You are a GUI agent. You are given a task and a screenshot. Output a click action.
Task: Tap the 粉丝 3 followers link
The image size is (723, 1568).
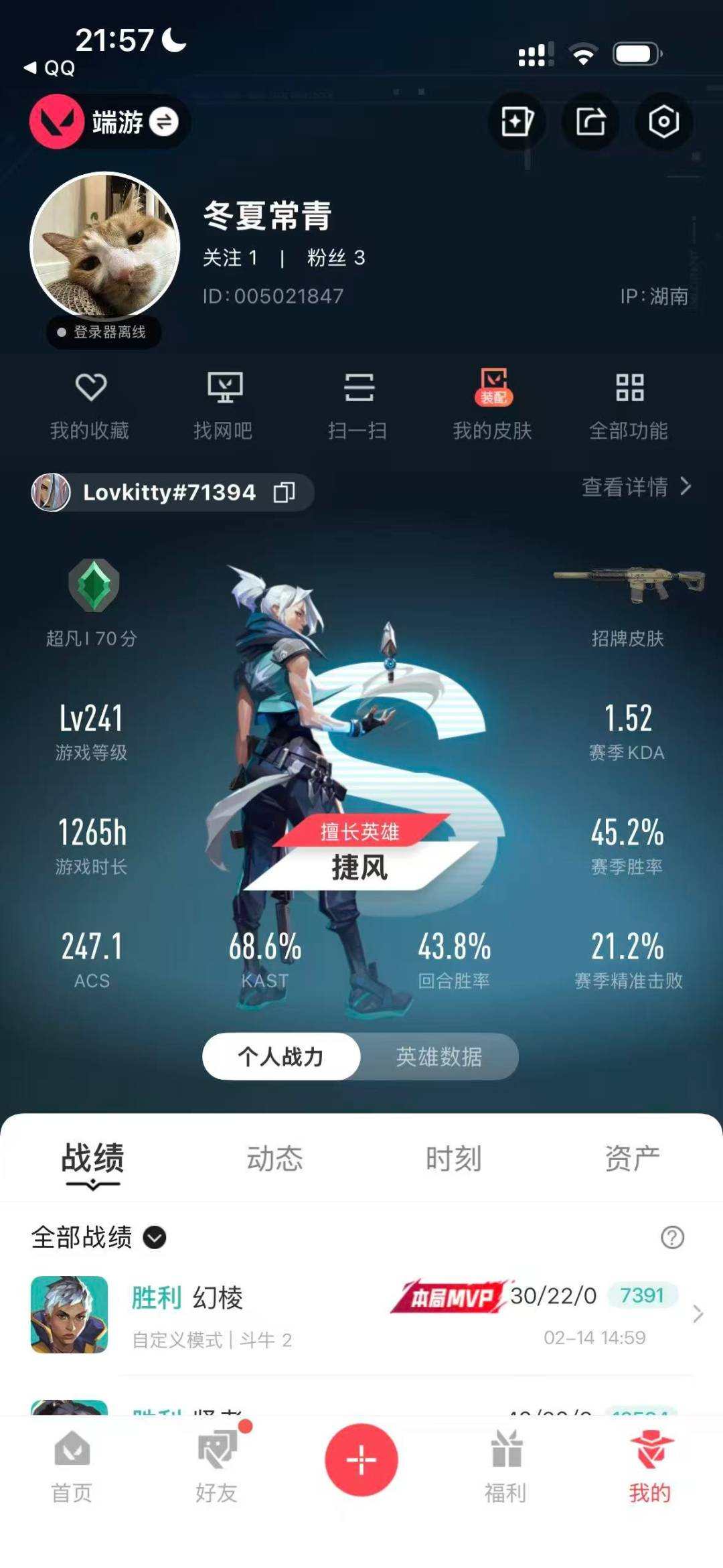[x=335, y=257]
